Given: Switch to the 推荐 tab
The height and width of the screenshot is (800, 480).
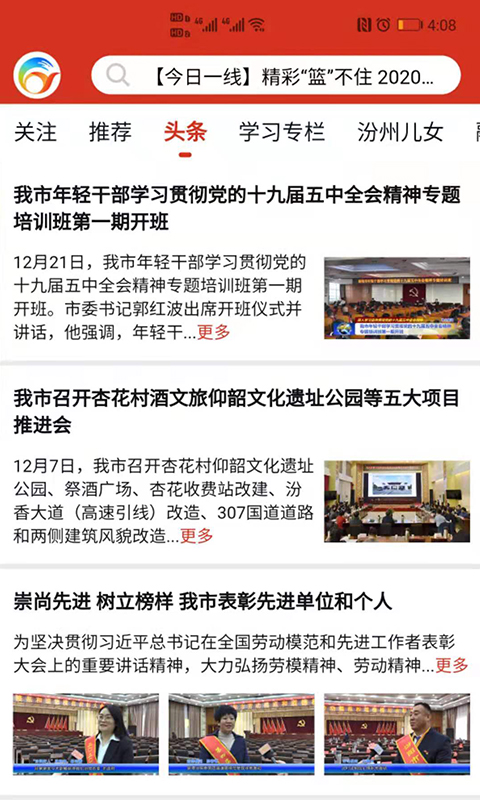Looking at the screenshot, I should coord(110,132).
